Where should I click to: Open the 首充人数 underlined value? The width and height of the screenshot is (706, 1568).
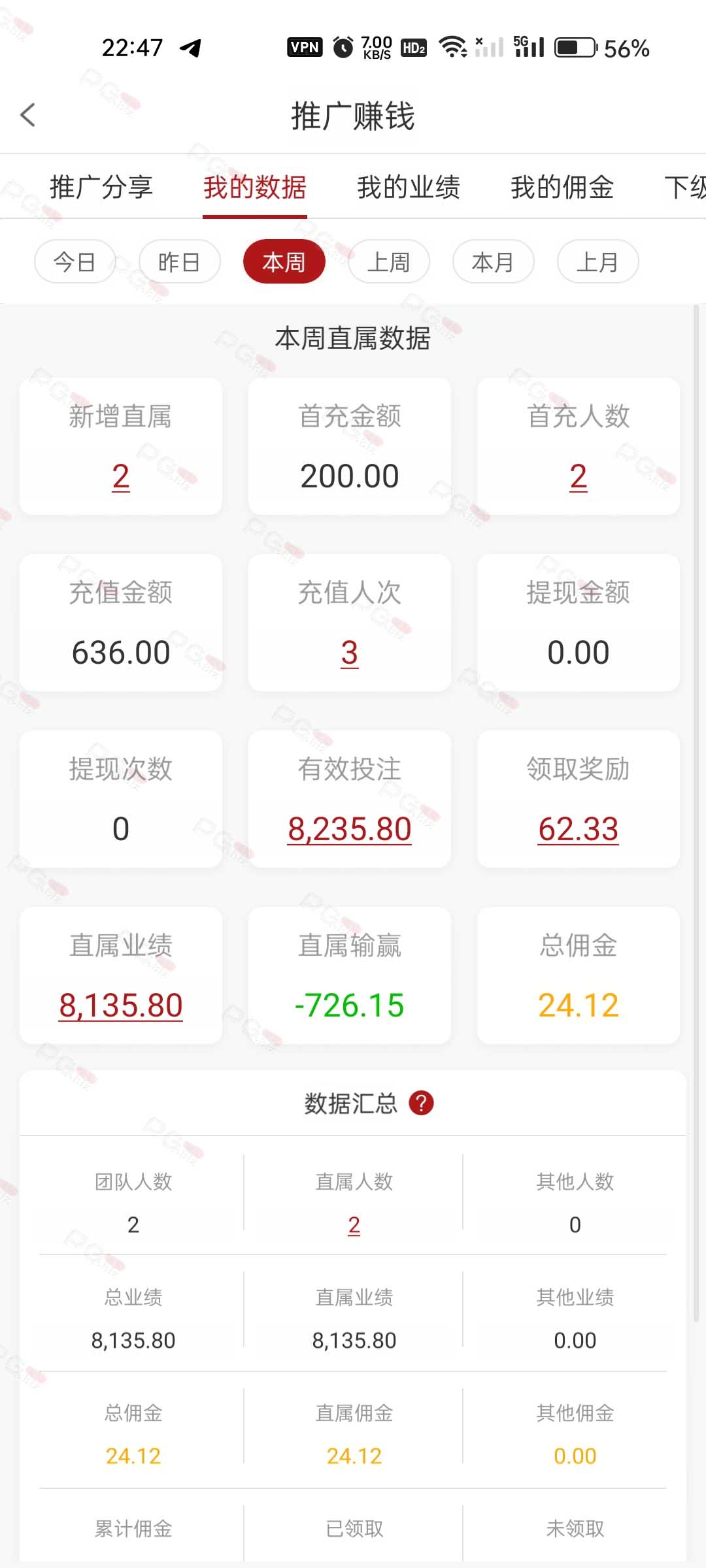[579, 477]
